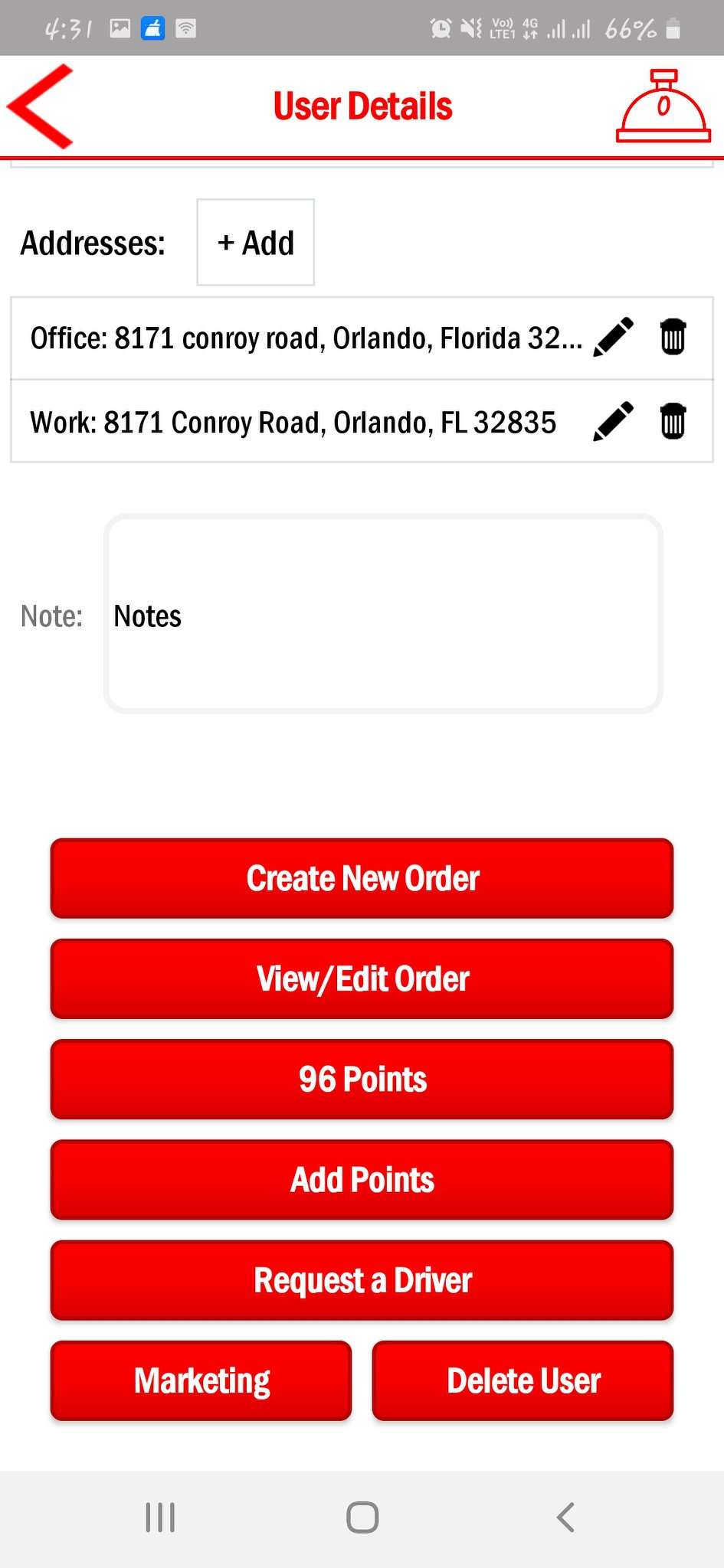
Task: Open Marketing options
Action: point(201,1380)
